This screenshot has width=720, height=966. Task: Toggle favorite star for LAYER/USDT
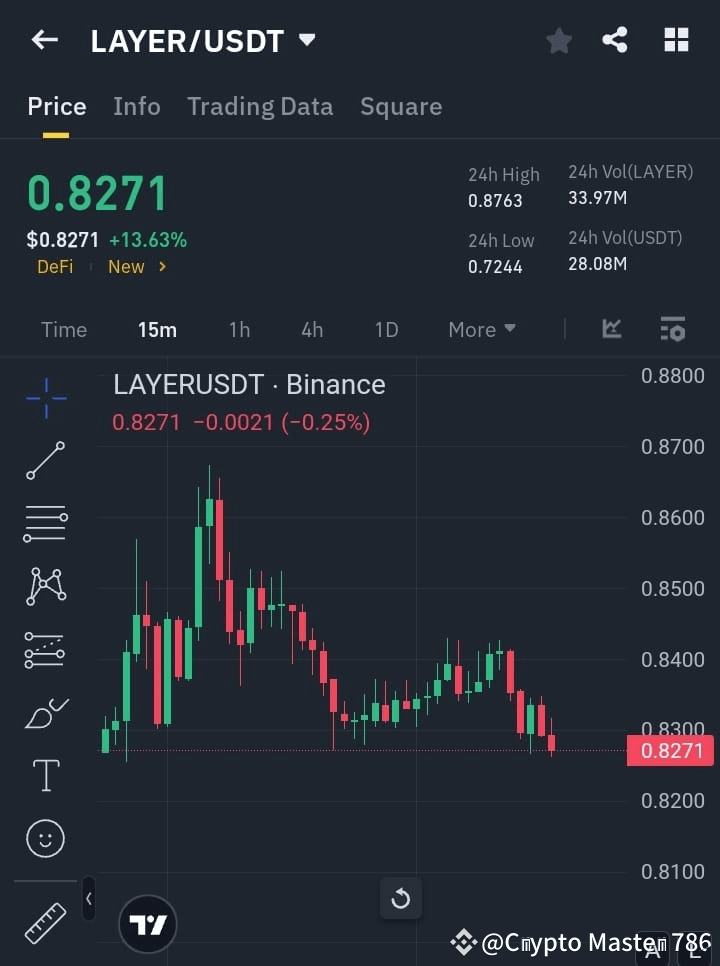(x=558, y=41)
